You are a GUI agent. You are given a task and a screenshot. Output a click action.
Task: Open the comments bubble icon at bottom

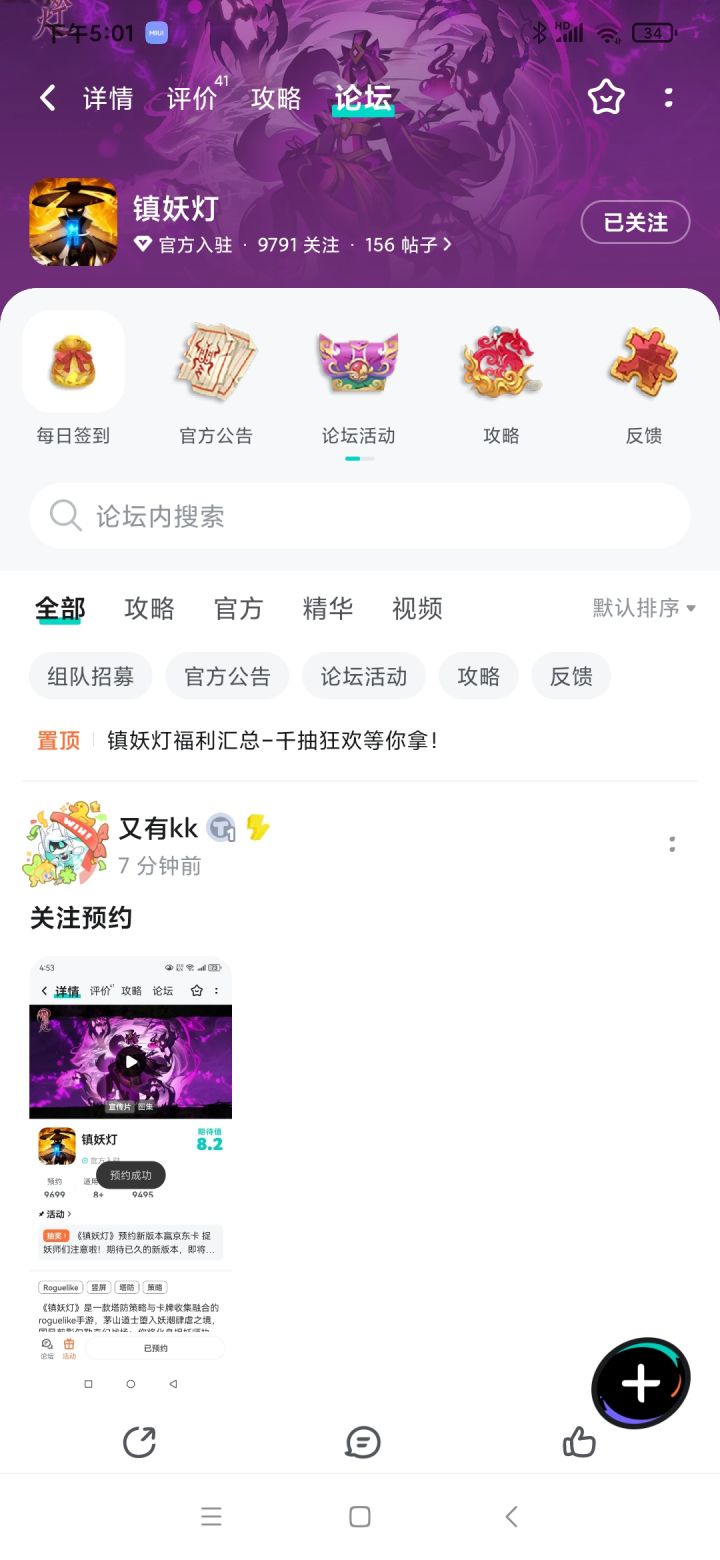(363, 1443)
